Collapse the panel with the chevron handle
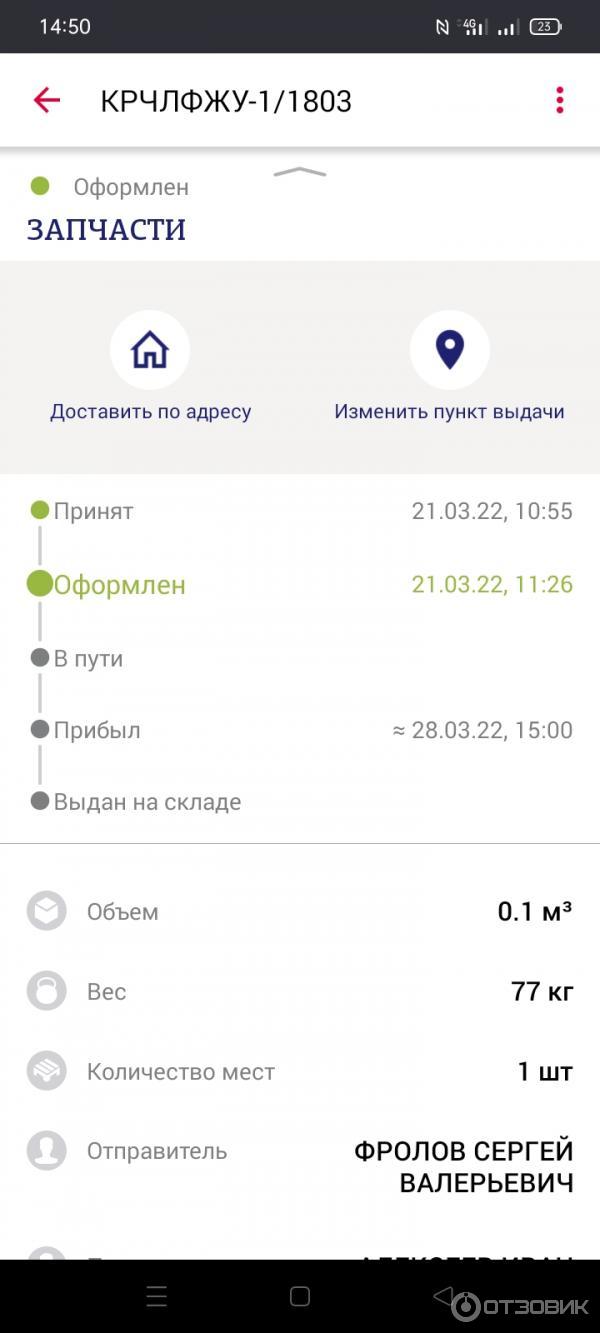This screenshot has width=600, height=1333. [300, 172]
